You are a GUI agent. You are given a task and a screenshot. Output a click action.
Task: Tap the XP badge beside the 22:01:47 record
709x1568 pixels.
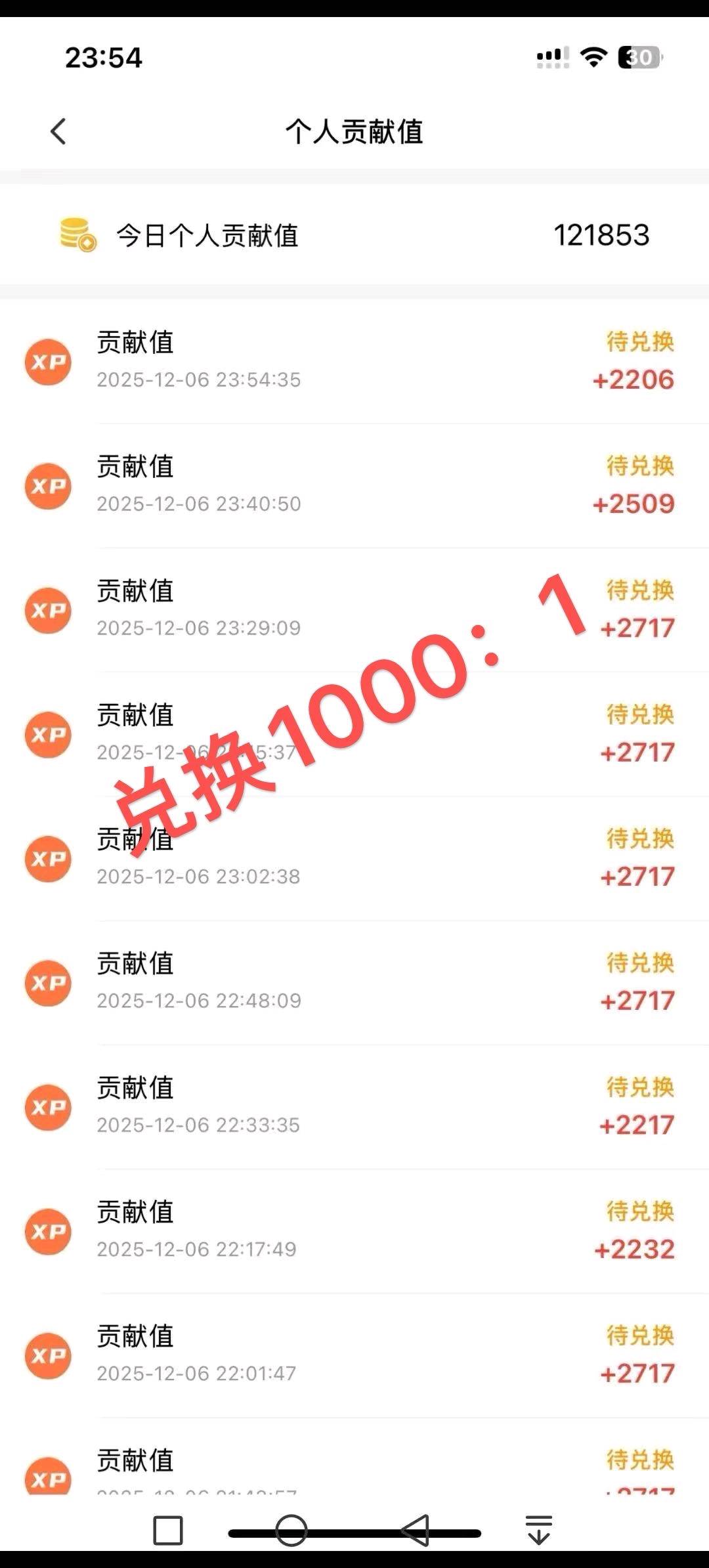[x=47, y=1357]
